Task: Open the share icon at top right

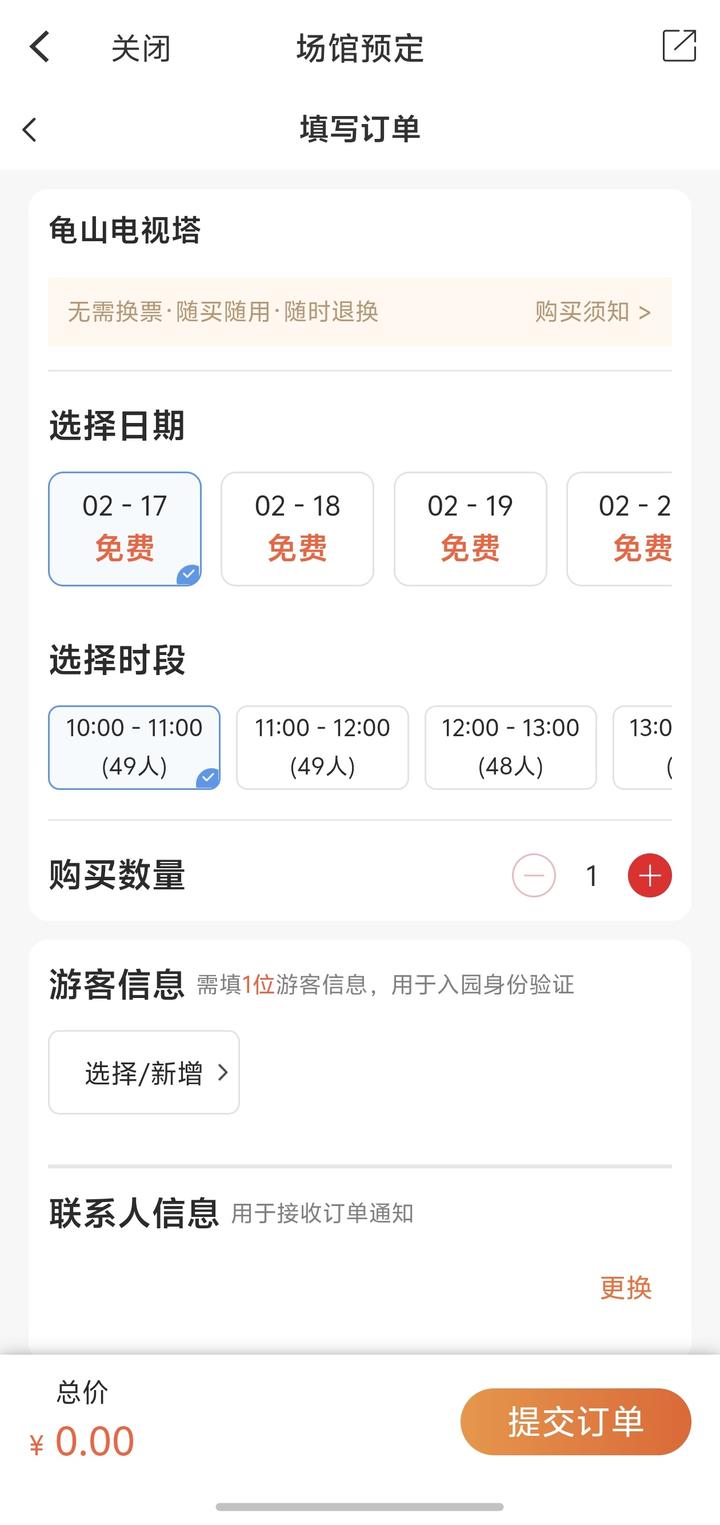Action: tap(679, 46)
